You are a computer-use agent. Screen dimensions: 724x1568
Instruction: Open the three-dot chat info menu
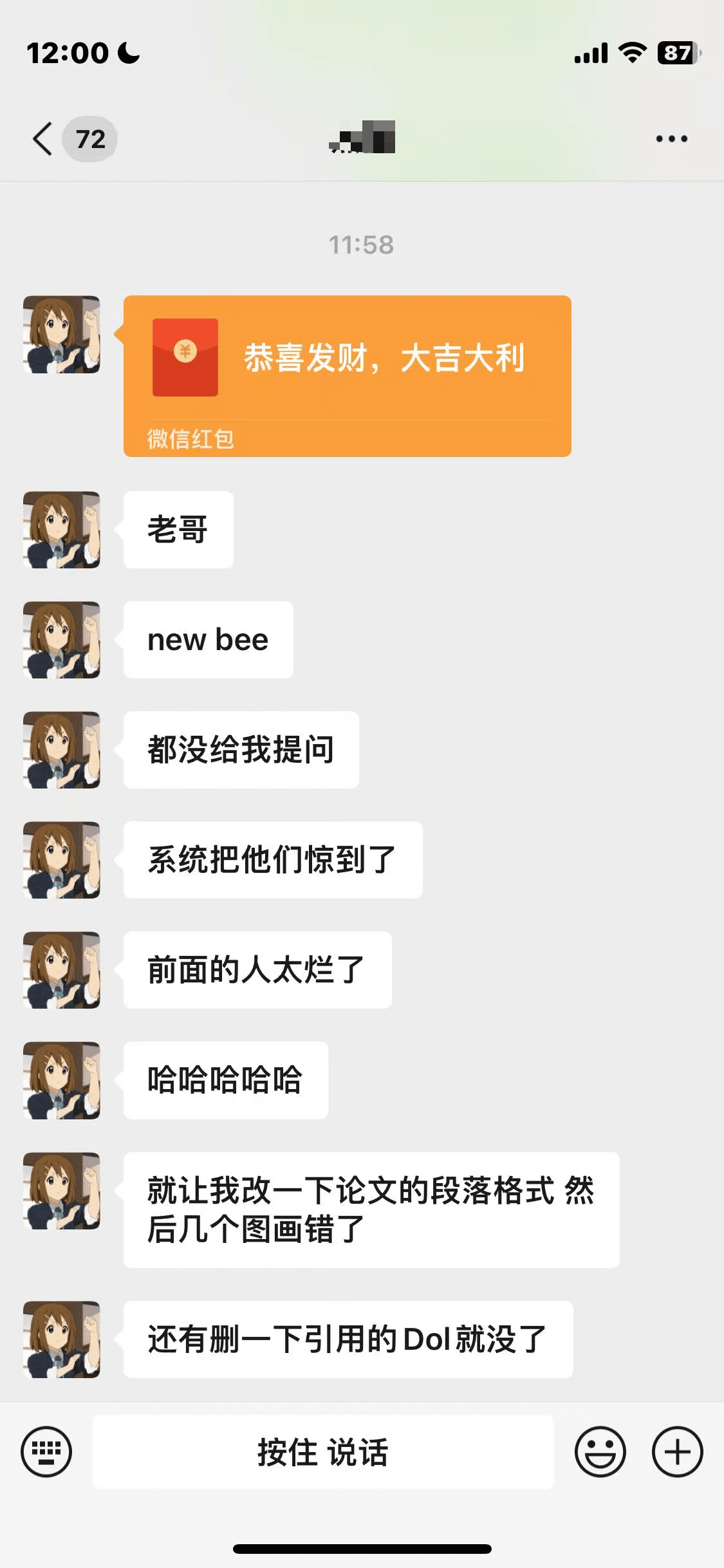671,139
